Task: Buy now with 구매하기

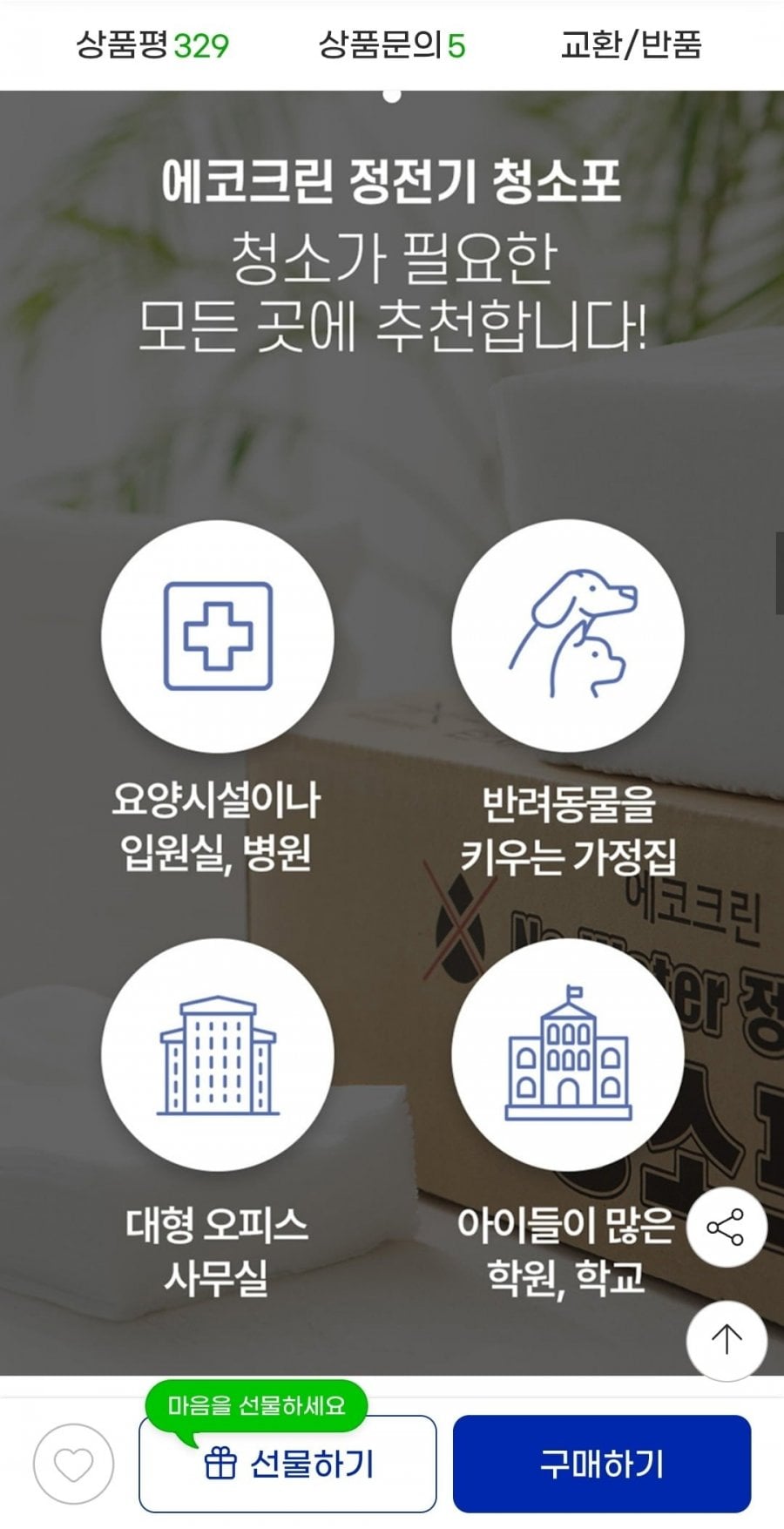Action: pos(602,1464)
